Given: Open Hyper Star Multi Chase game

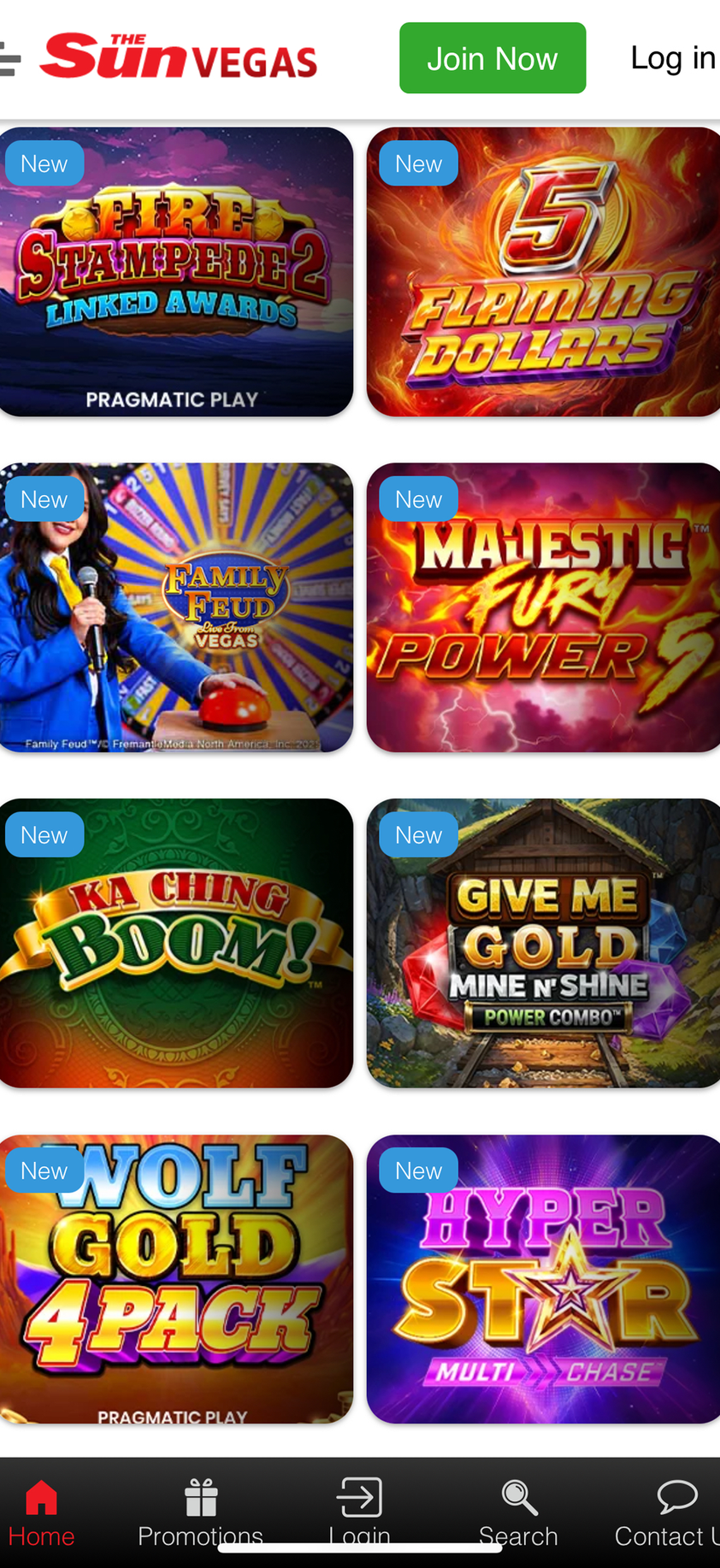Looking at the screenshot, I should (543, 1279).
